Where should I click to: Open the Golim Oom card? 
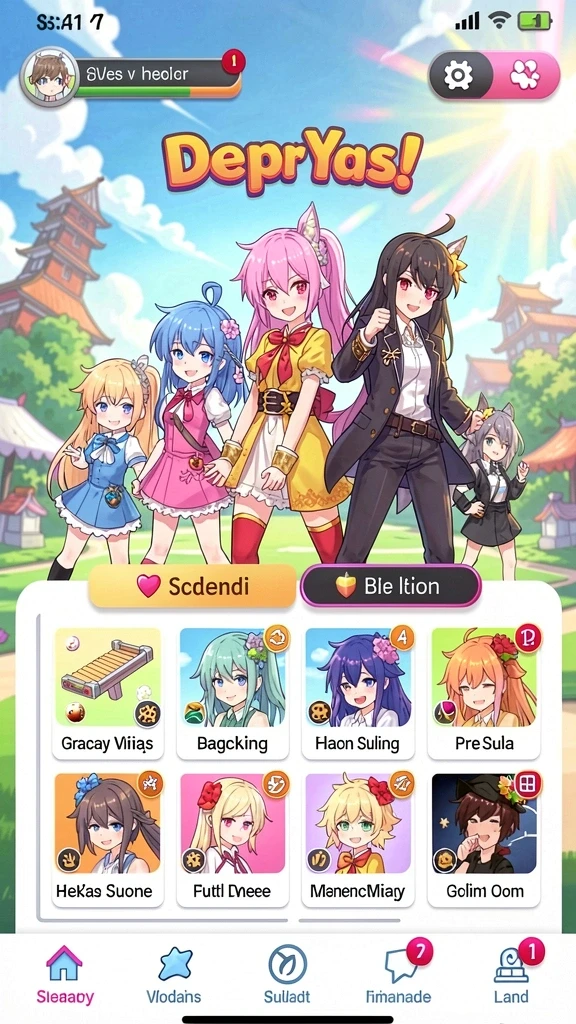pyautogui.click(x=484, y=840)
